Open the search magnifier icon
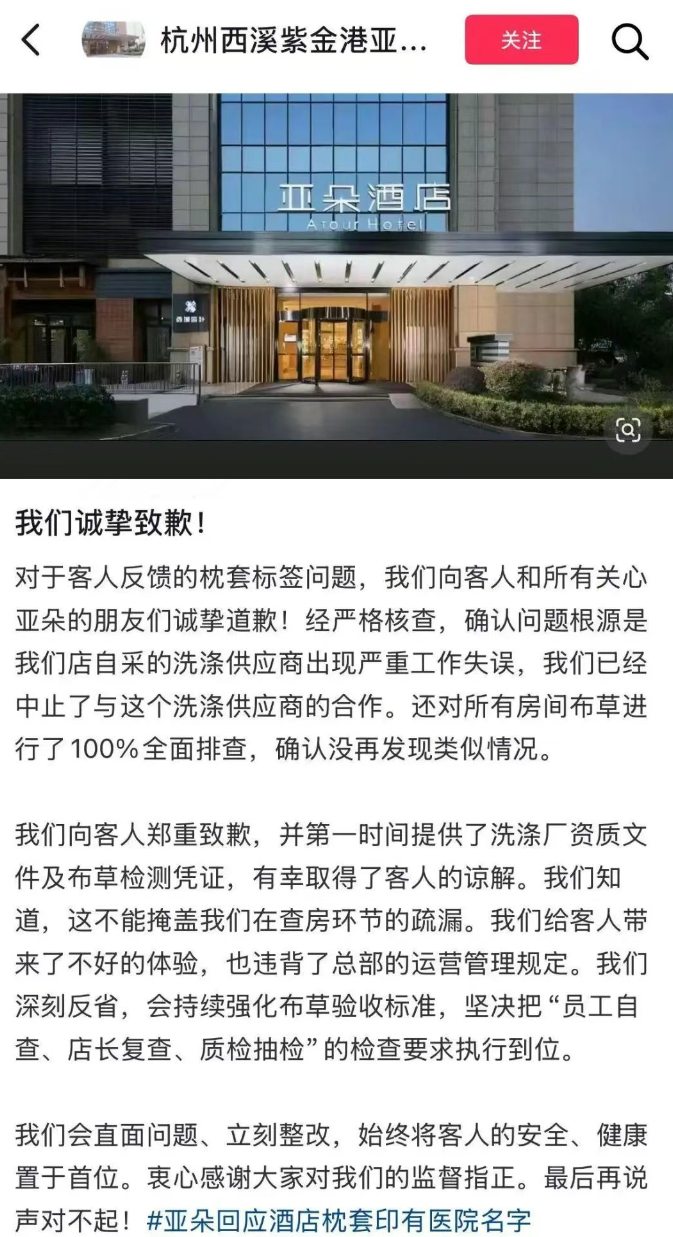The height and width of the screenshot is (1237, 673). [630, 40]
